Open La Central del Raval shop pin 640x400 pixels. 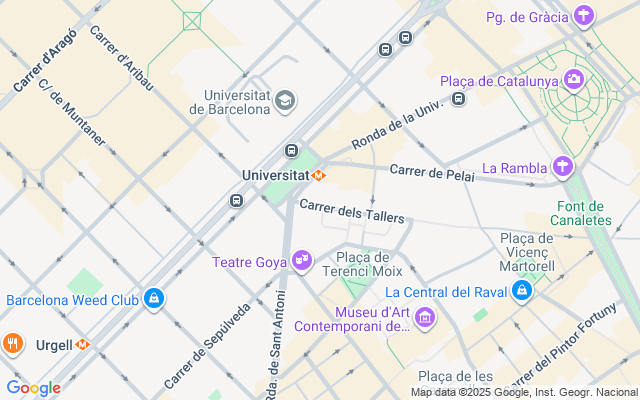click(522, 291)
